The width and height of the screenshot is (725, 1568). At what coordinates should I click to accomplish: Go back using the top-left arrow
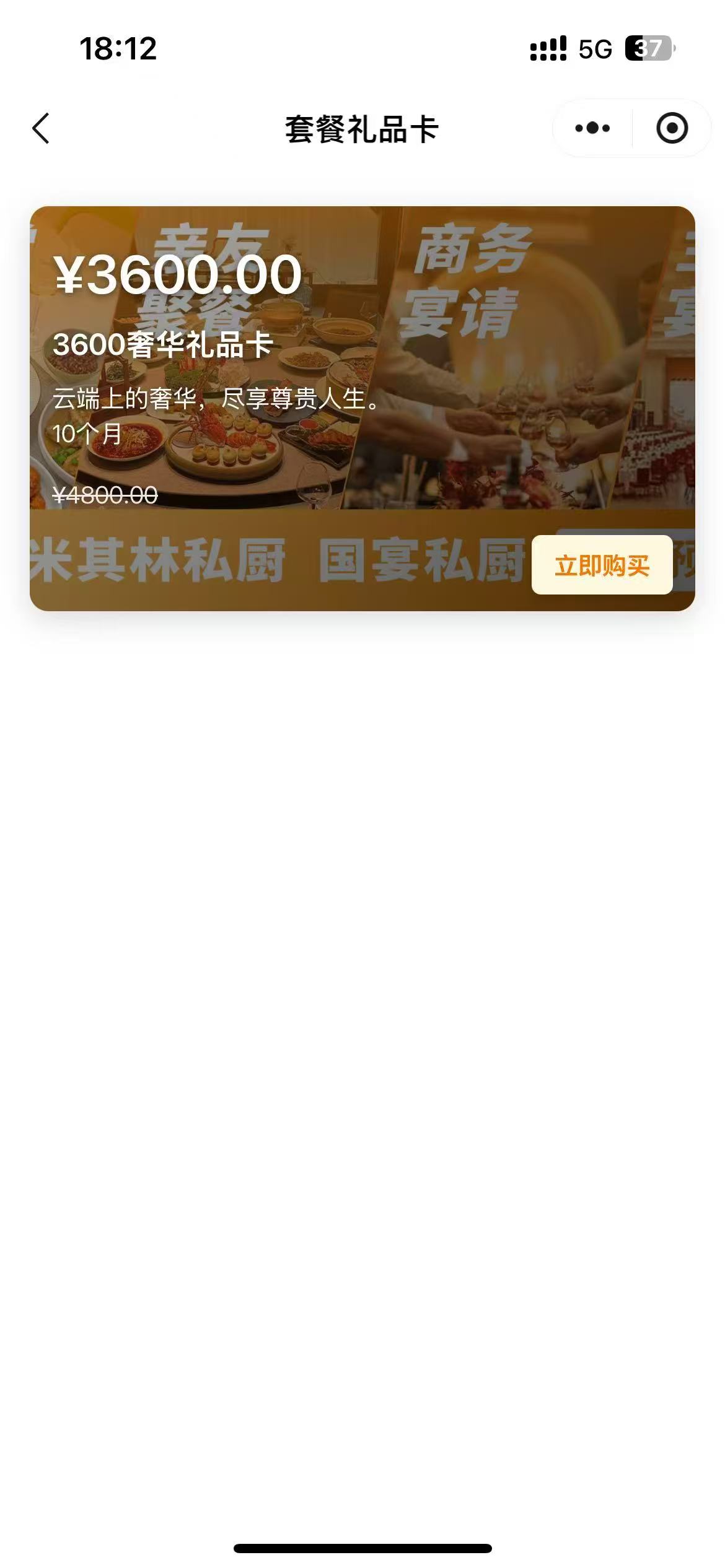coord(41,129)
